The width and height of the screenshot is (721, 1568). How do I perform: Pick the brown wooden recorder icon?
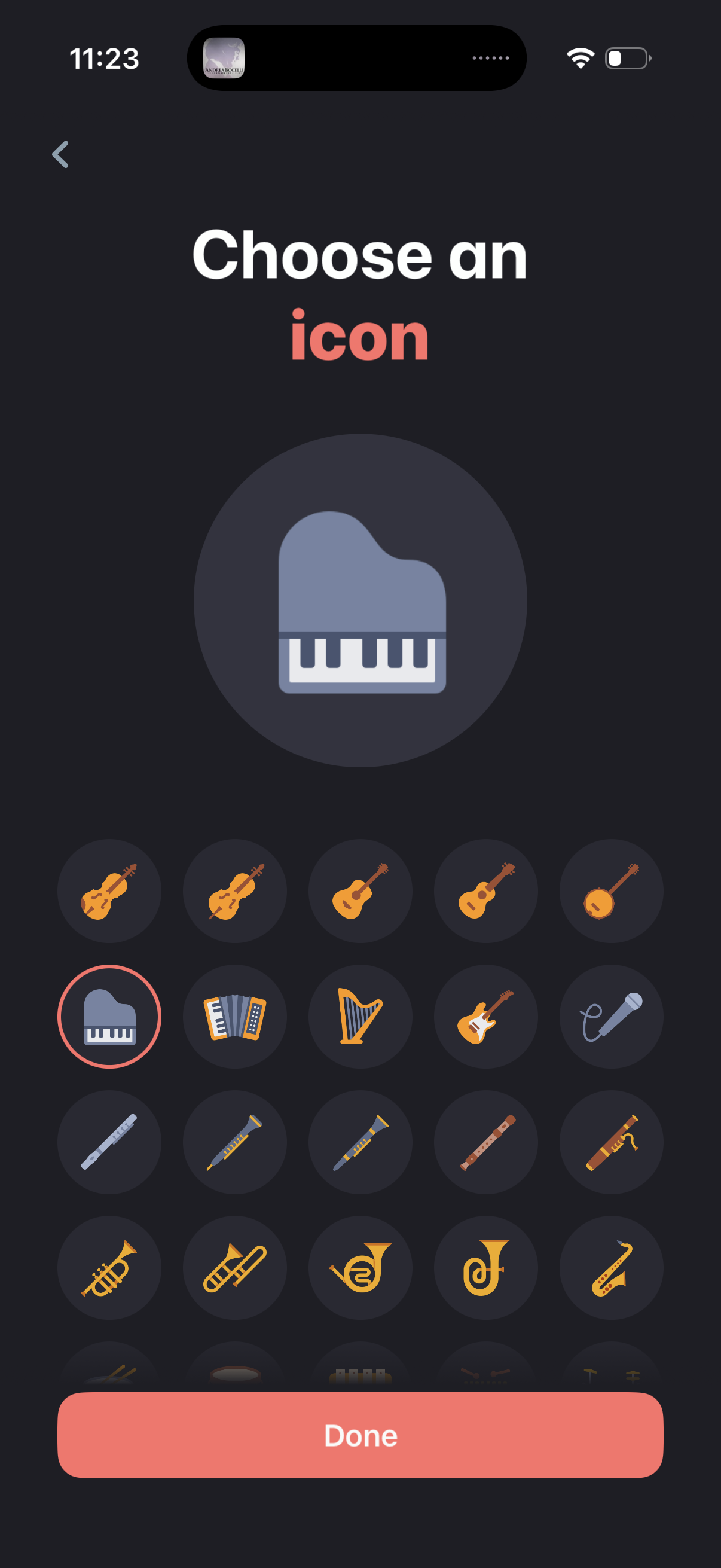click(x=485, y=1142)
